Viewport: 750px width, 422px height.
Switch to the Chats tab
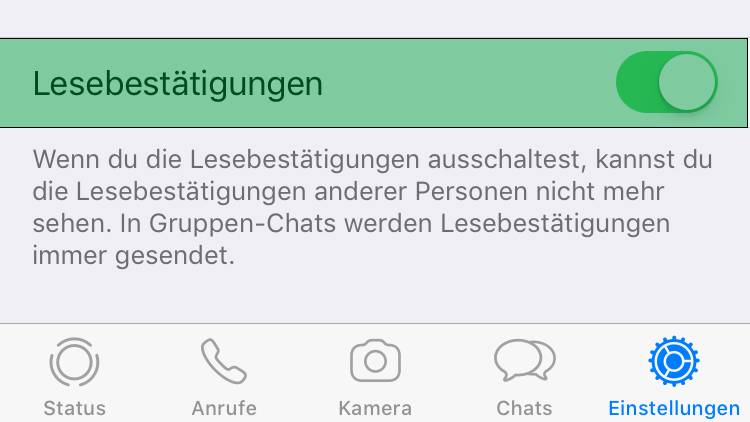[524, 376]
